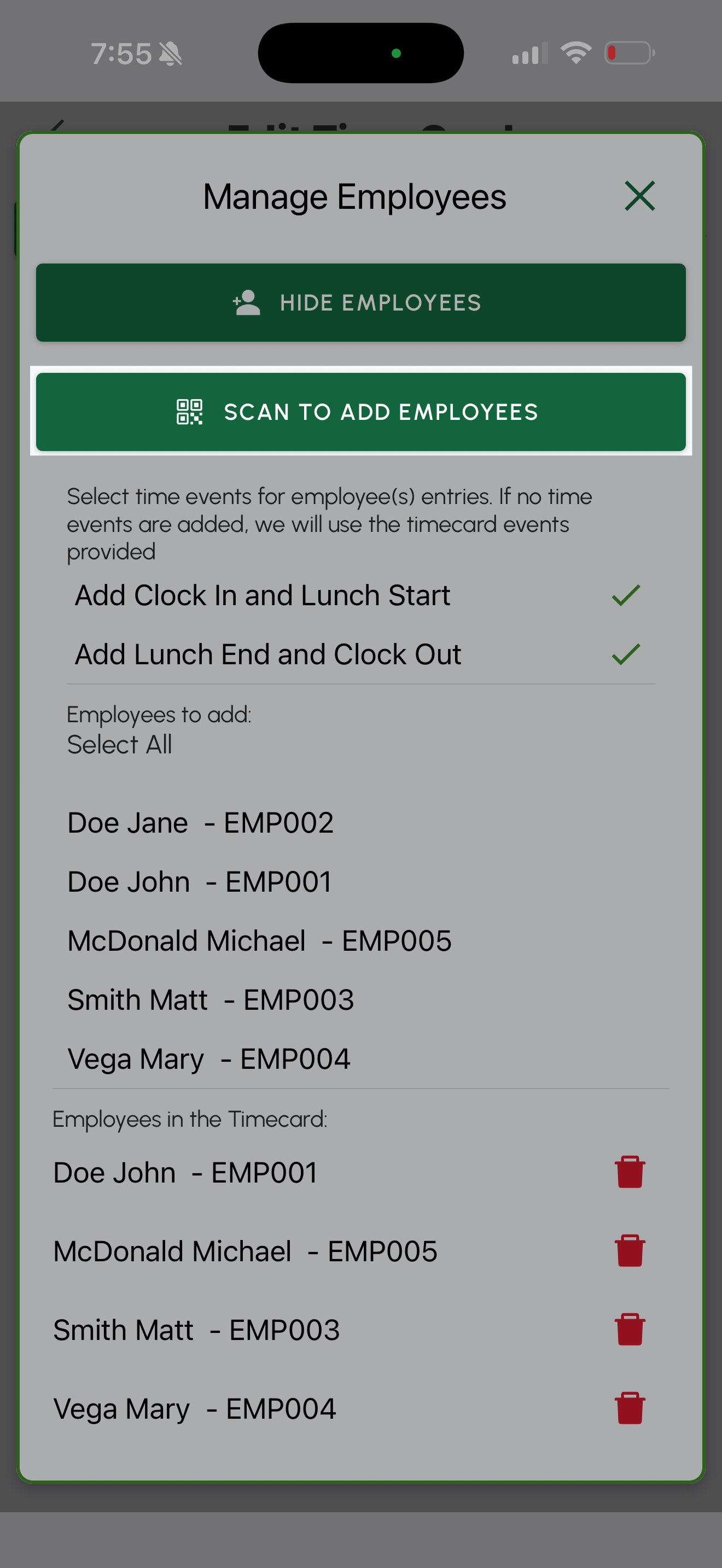The image size is (722, 1568).
Task: Delete Vega Mary from the timecard
Action: click(x=630, y=1408)
